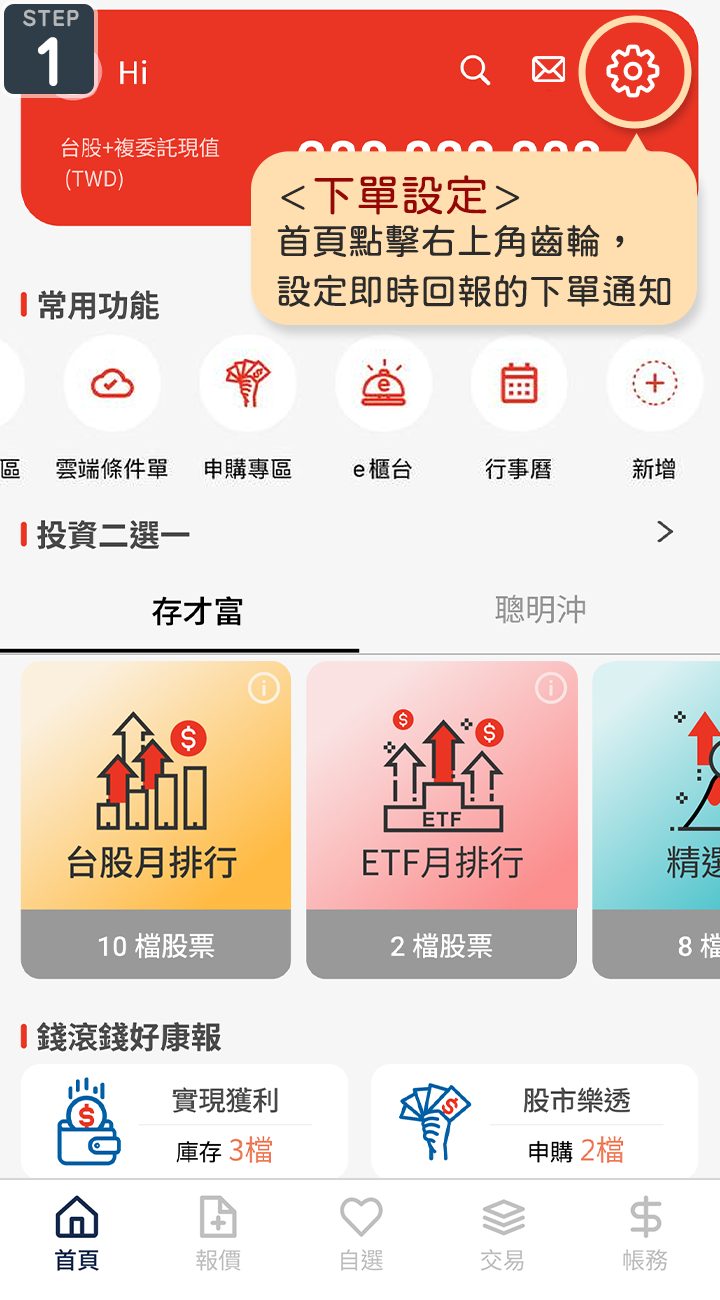Open 股市樂透 card
Screen dimensions: 720x1300
coord(534,1122)
